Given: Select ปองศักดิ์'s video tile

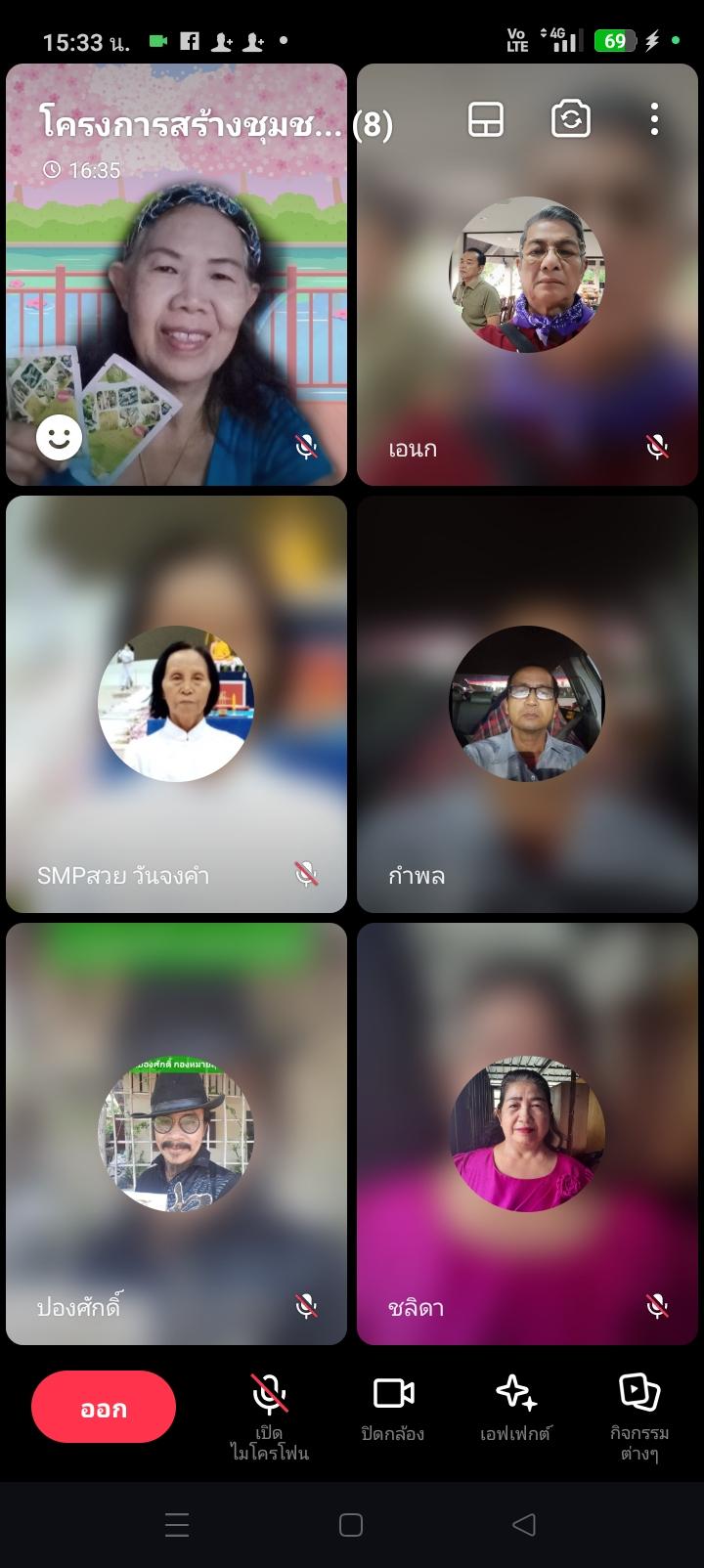Looking at the screenshot, I should tap(176, 1134).
